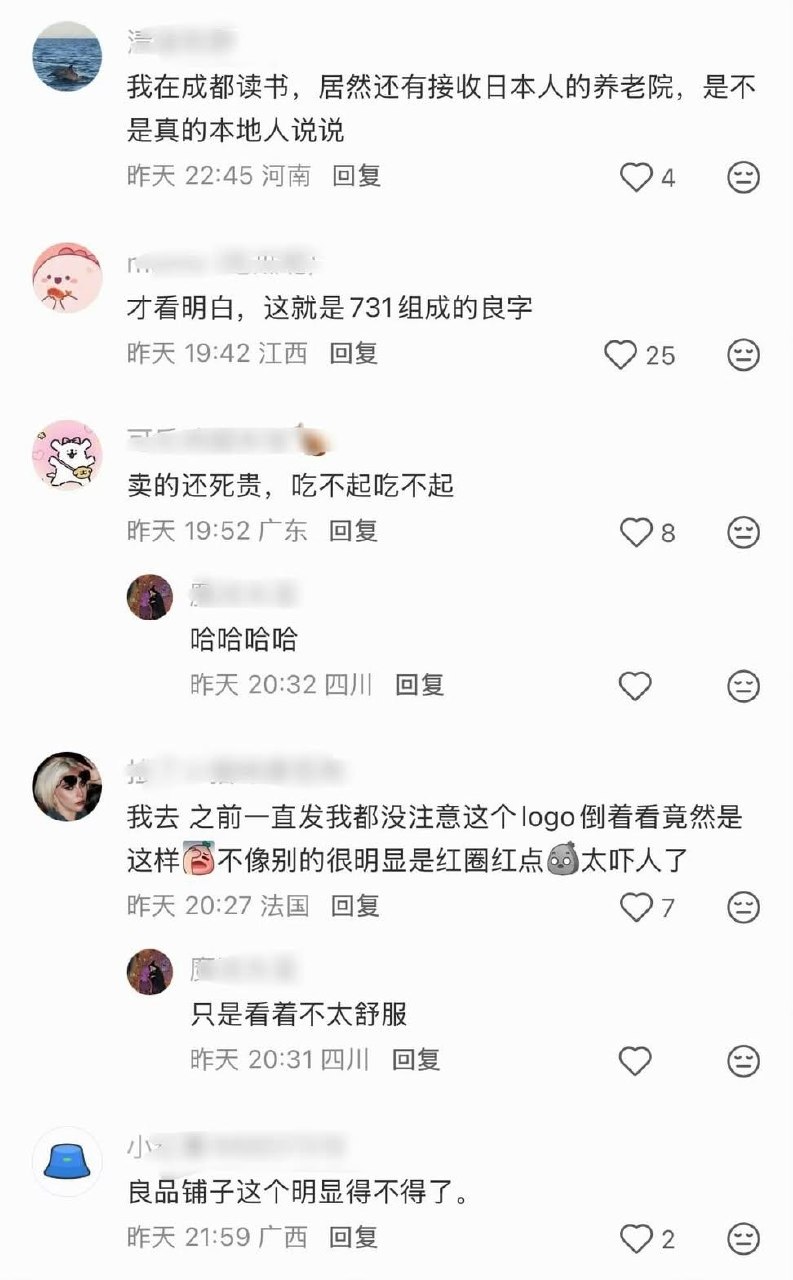Dislike the comment from 法国 at 20:27
The width and height of the screenshot is (793, 1280).
click(x=743, y=907)
